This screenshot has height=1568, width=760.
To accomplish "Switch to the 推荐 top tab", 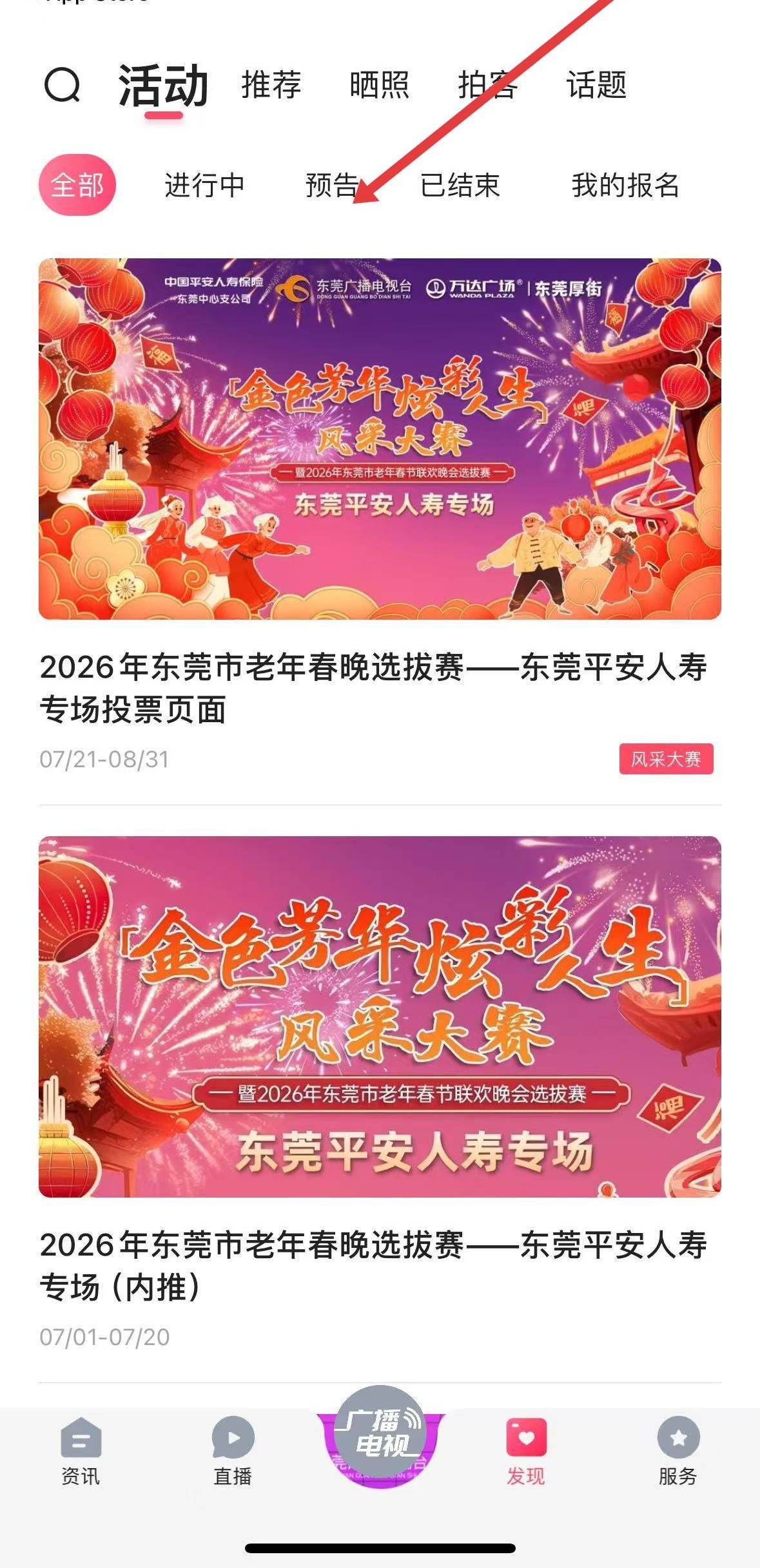I will click(271, 85).
